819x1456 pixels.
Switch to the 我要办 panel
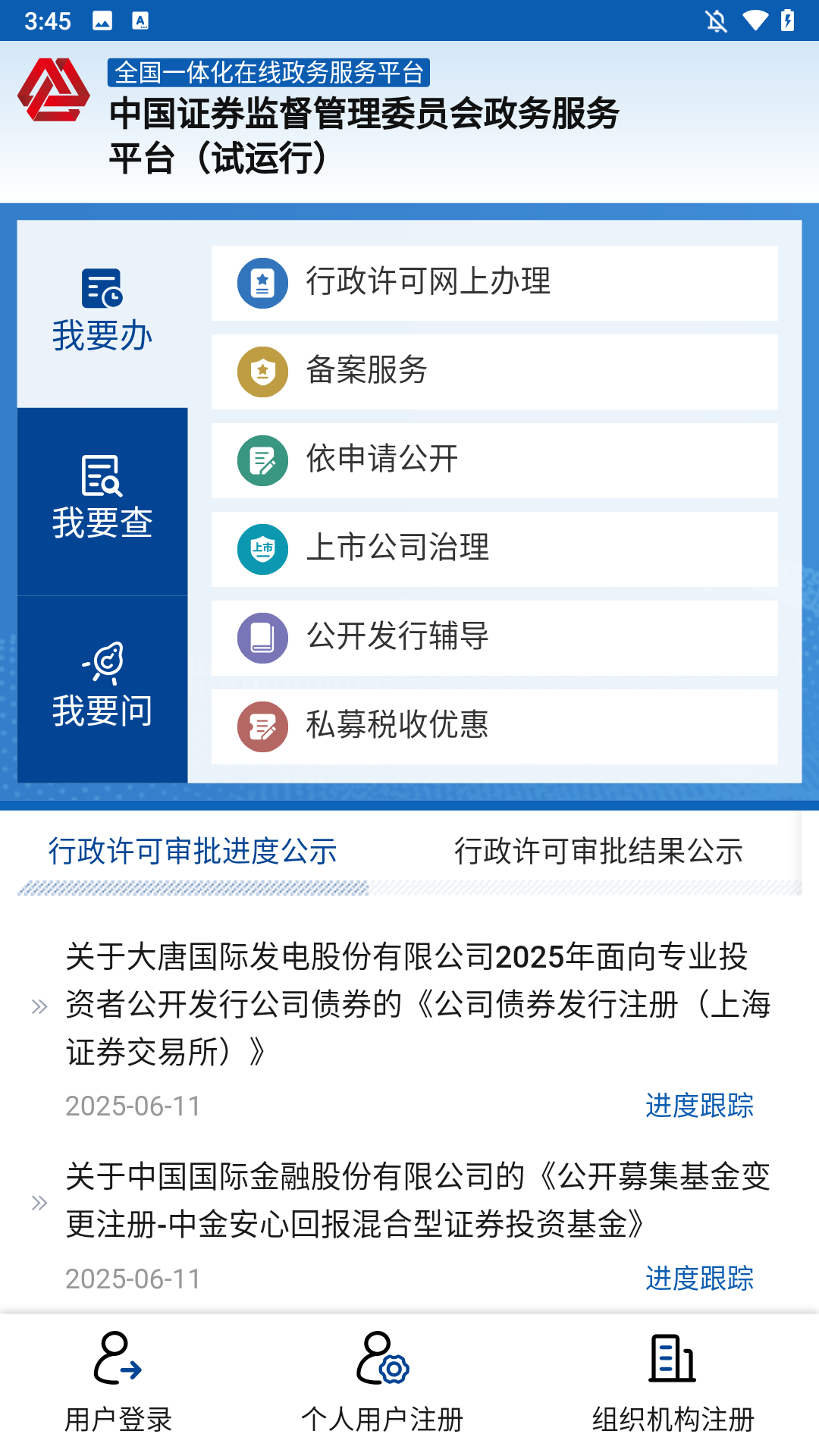click(x=101, y=303)
